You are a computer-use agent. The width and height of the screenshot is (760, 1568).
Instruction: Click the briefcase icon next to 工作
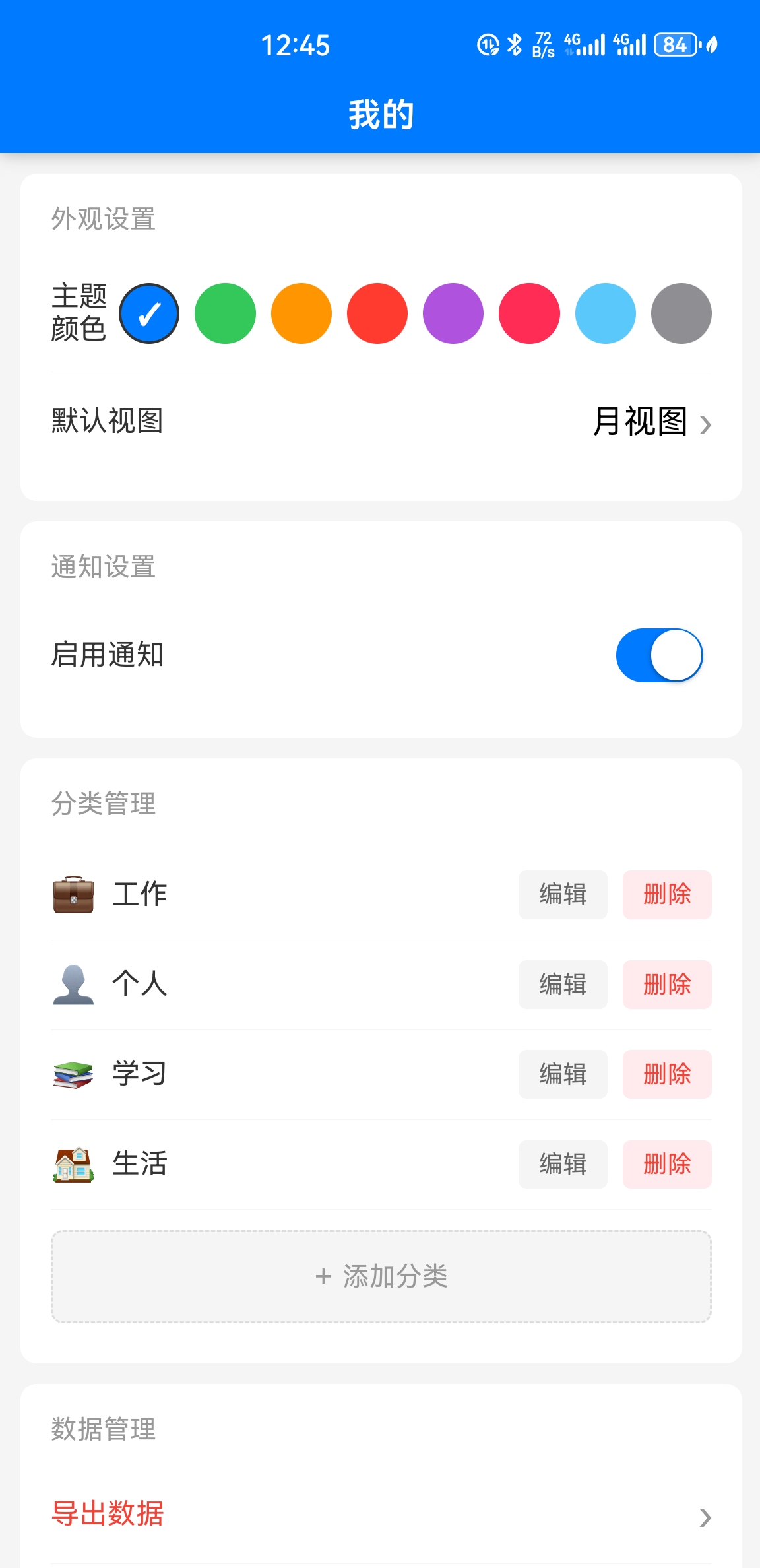pyautogui.click(x=75, y=895)
